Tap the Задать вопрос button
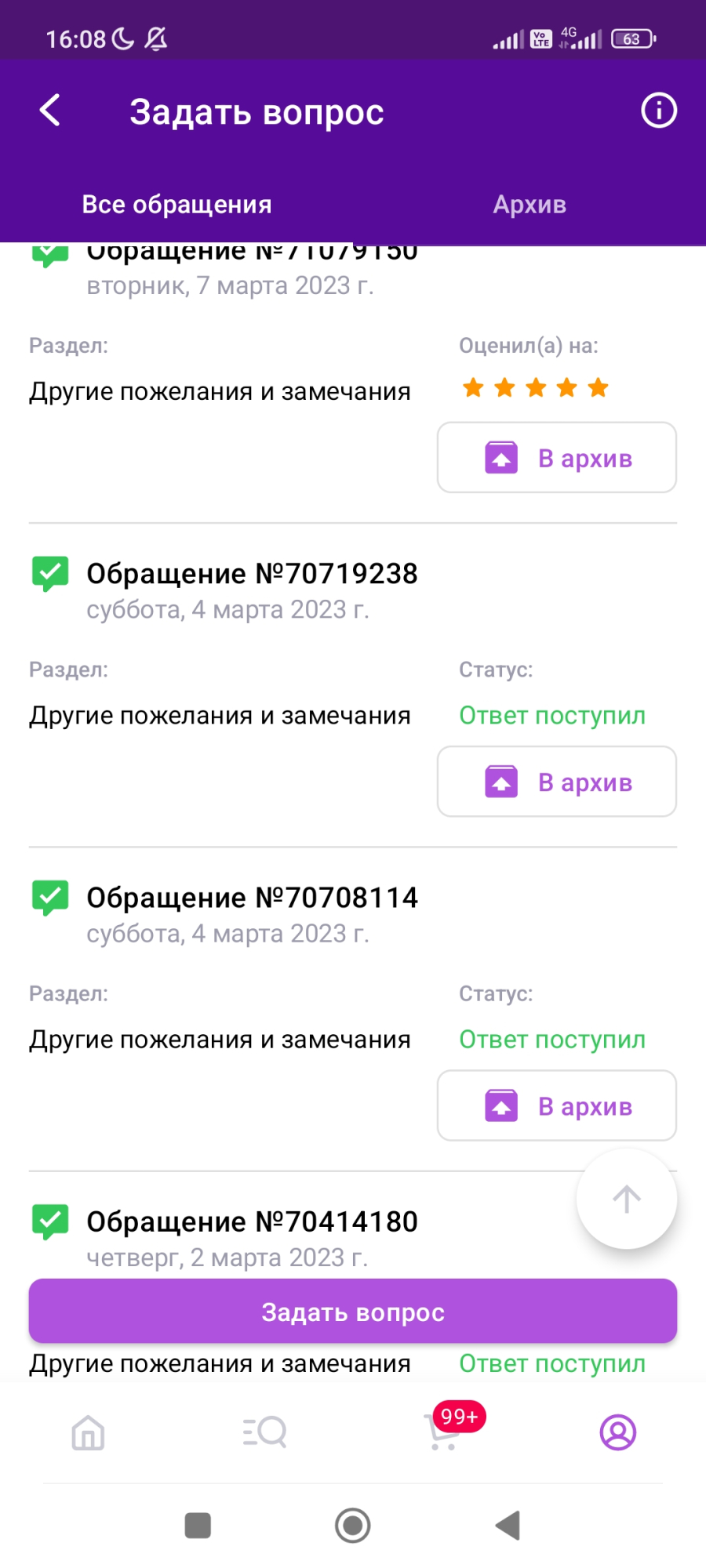The width and height of the screenshot is (706, 1568). pyautogui.click(x=353, y=1312)
